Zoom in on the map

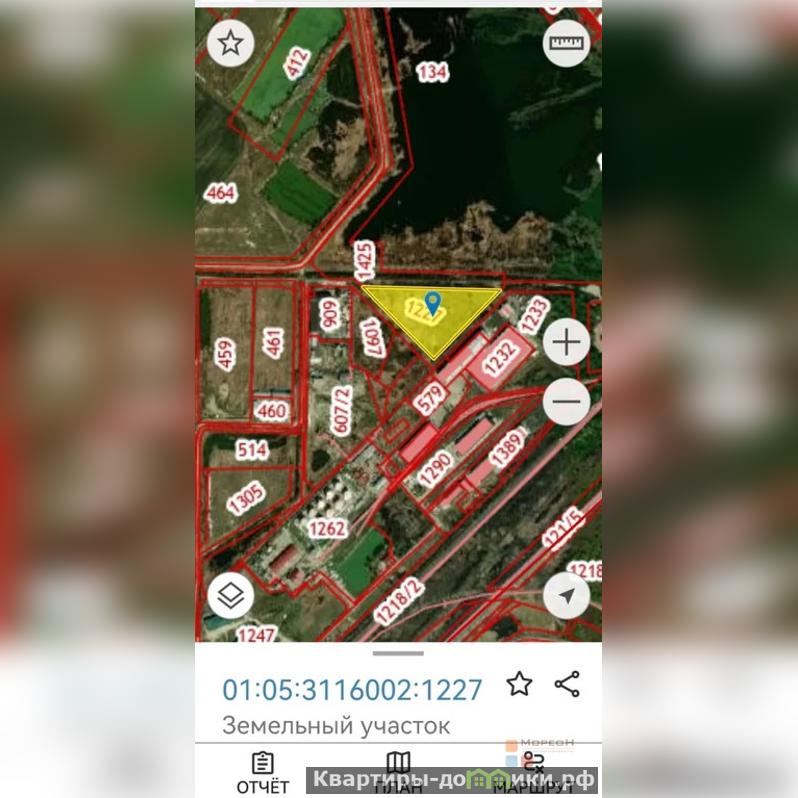(x=567, y=343)
